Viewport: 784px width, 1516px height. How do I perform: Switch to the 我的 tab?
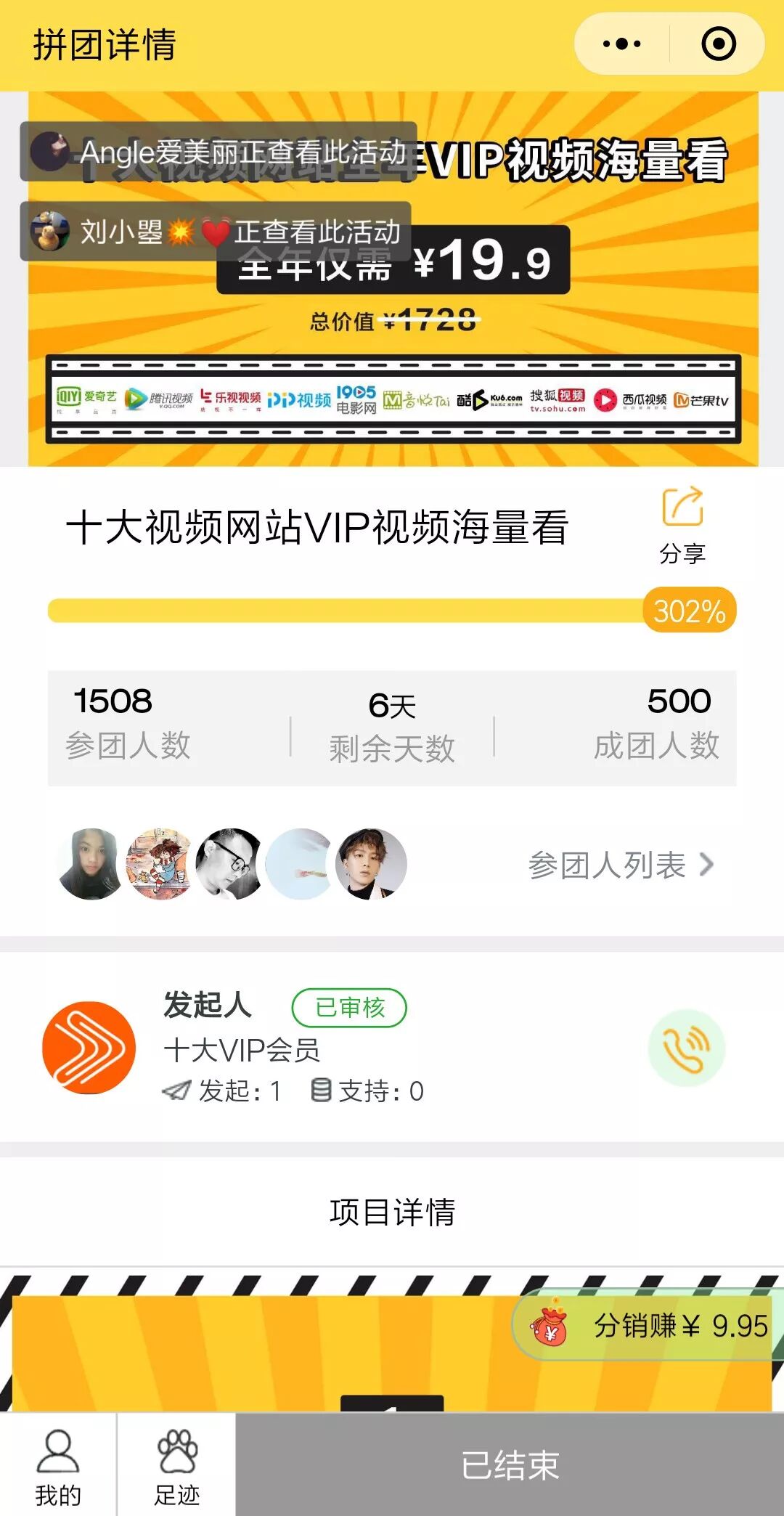point(58,1465)
